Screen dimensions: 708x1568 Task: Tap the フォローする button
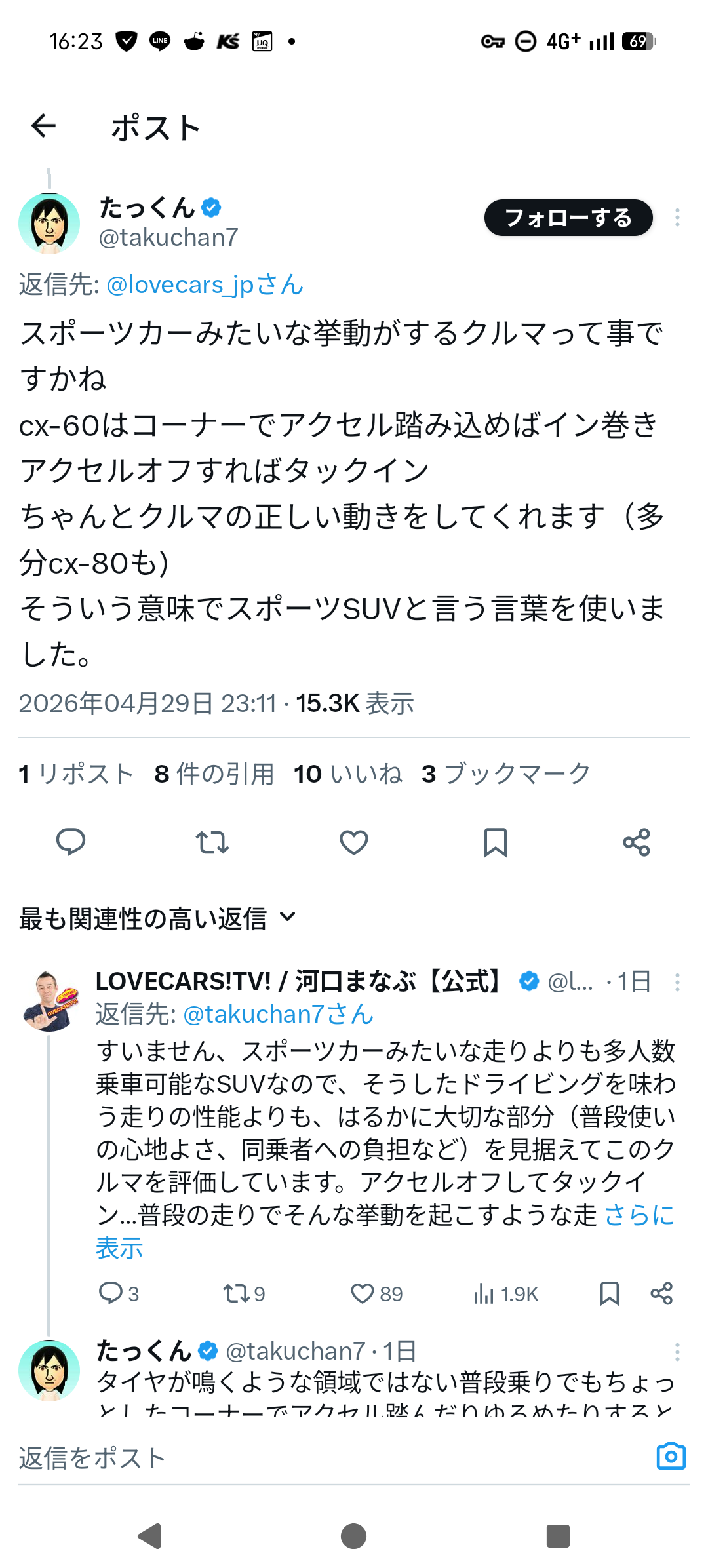[568, 218]
